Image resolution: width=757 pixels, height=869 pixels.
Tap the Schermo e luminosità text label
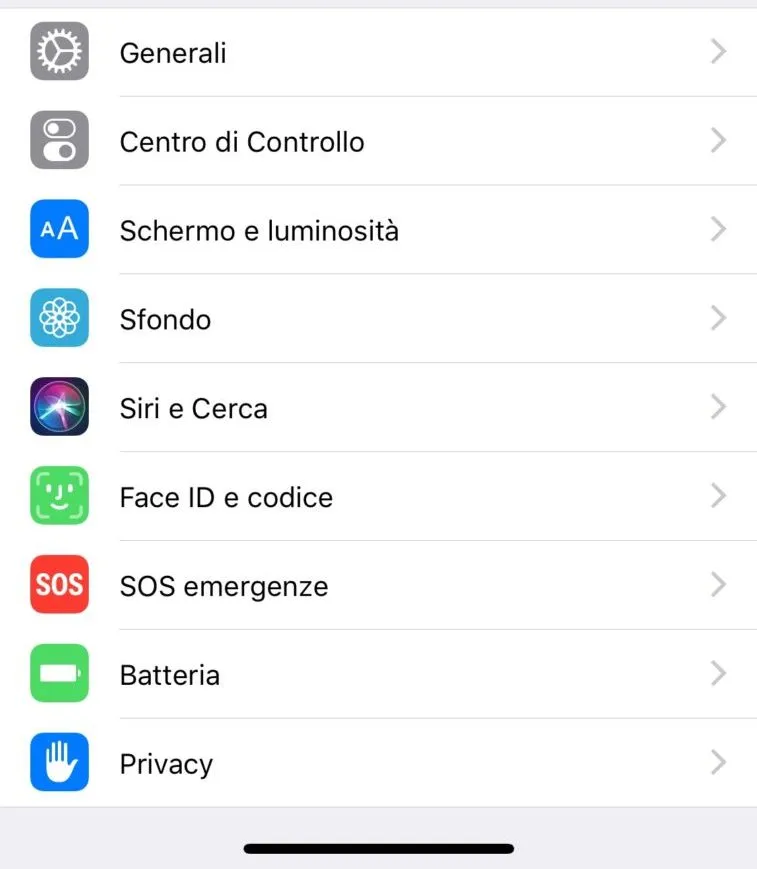click(x=259, y=230)
